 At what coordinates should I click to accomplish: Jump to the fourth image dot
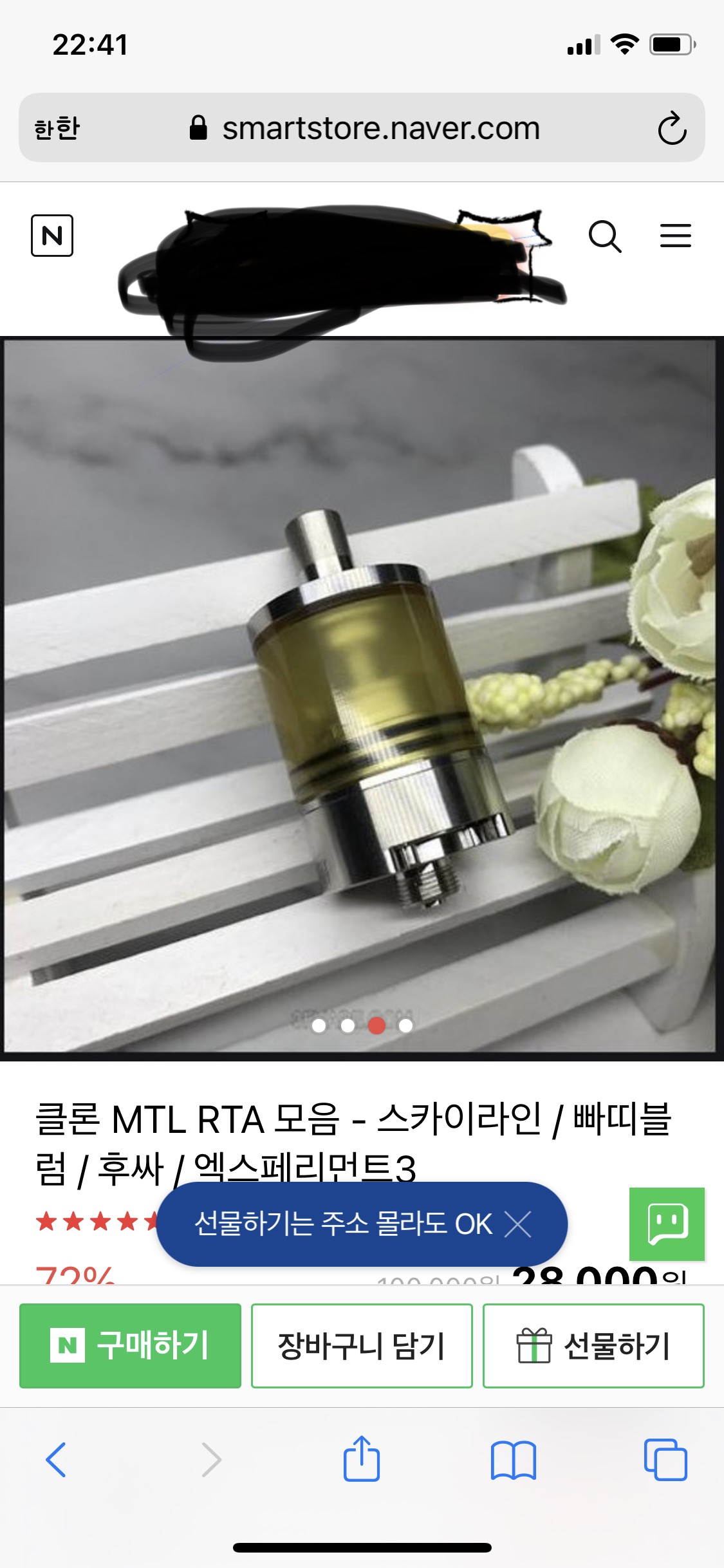(405, 1026)
